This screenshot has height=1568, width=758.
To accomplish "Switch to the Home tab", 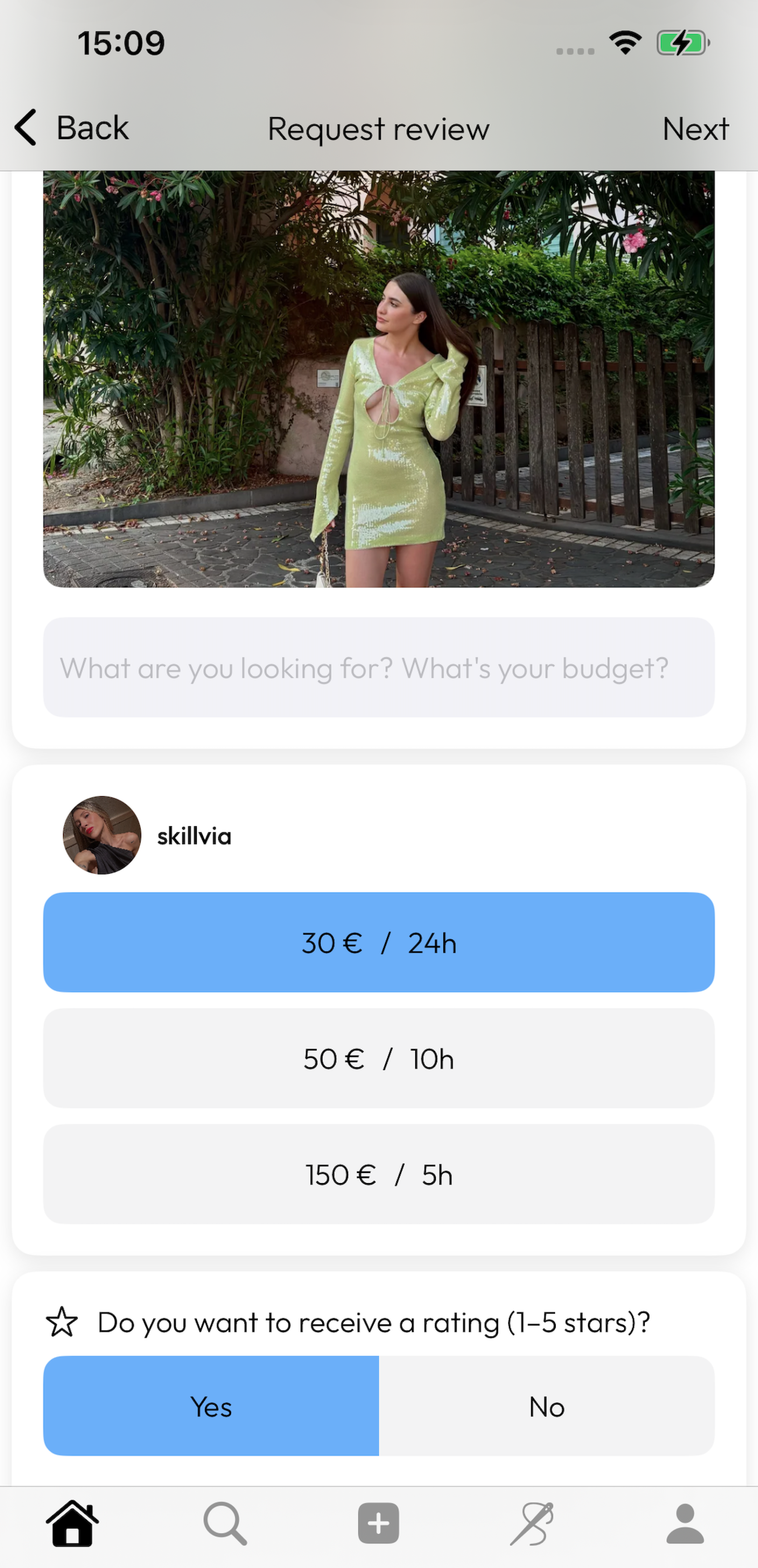I will point(72,1524).
